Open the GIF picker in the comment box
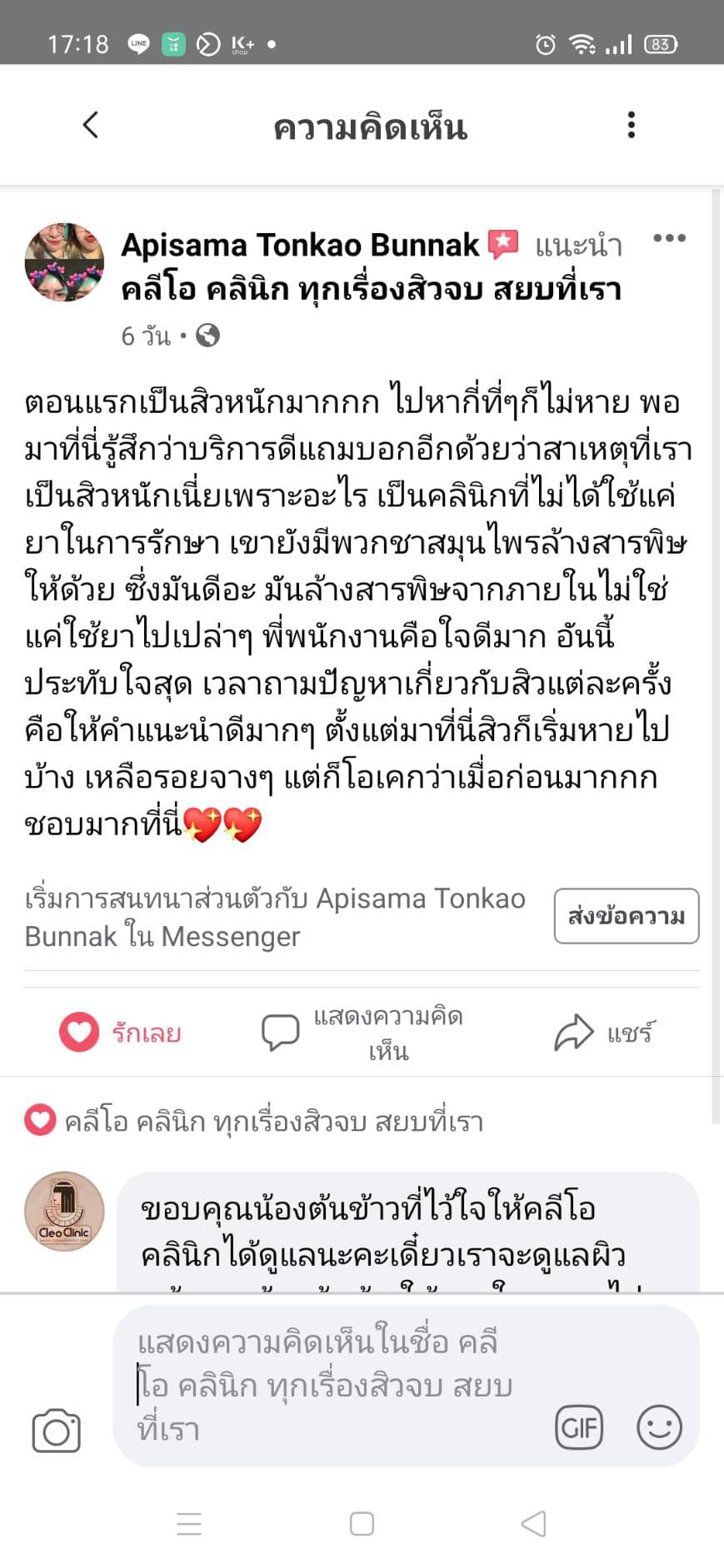This screenshot has width=724, height=1568. click(x=579, y=1428)
